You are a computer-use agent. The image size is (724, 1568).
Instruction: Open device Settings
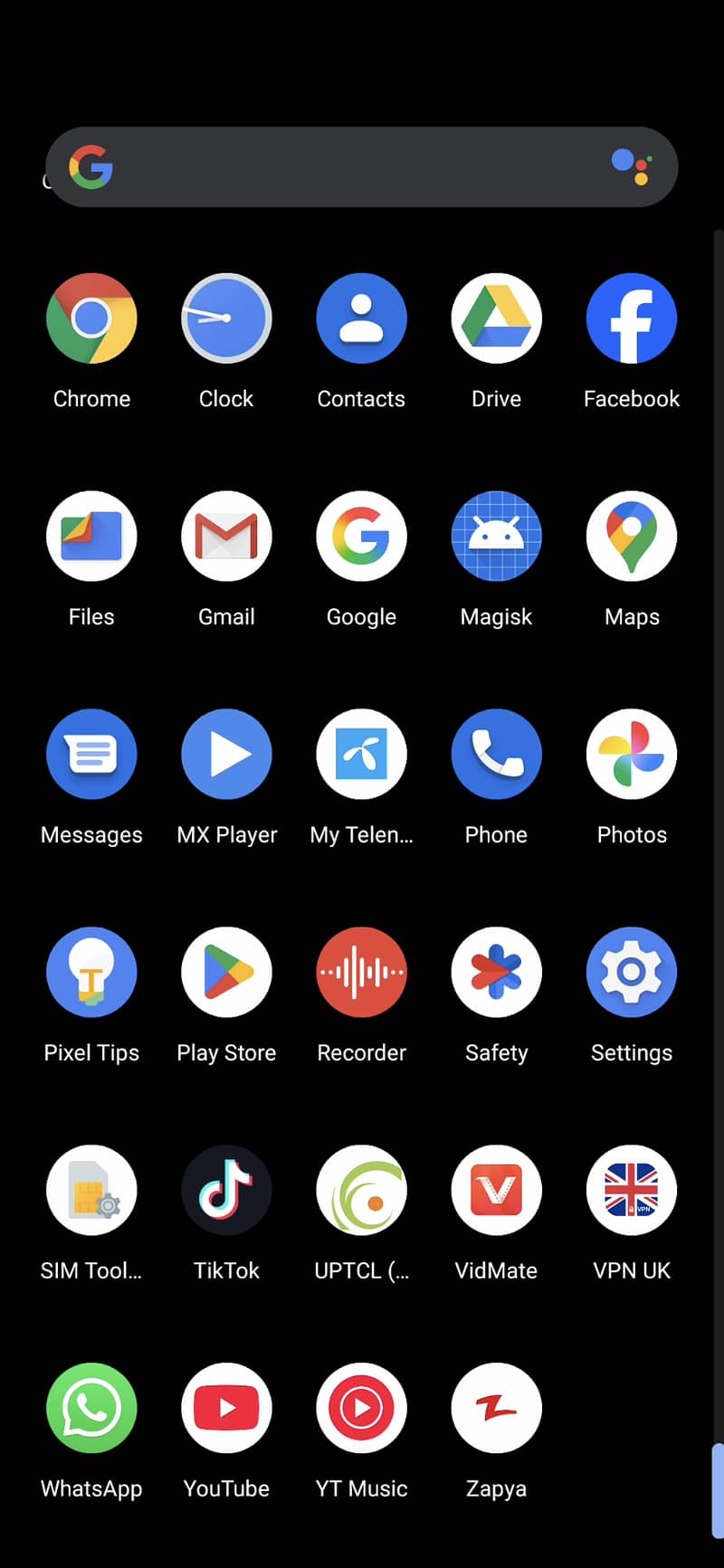pos(631,972)
